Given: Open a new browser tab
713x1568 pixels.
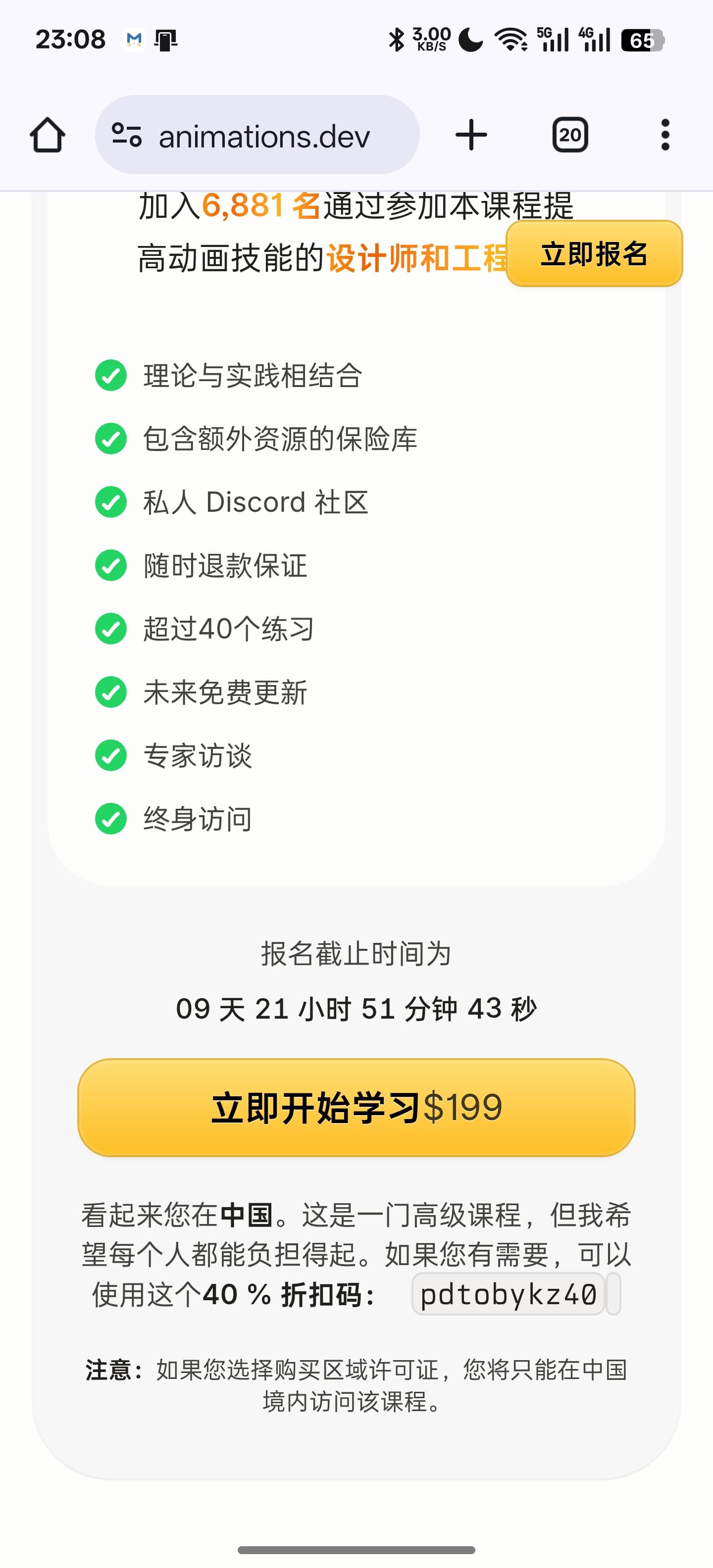Looking at the screenshot, I should pyautogui.click(x=471, y=135).
